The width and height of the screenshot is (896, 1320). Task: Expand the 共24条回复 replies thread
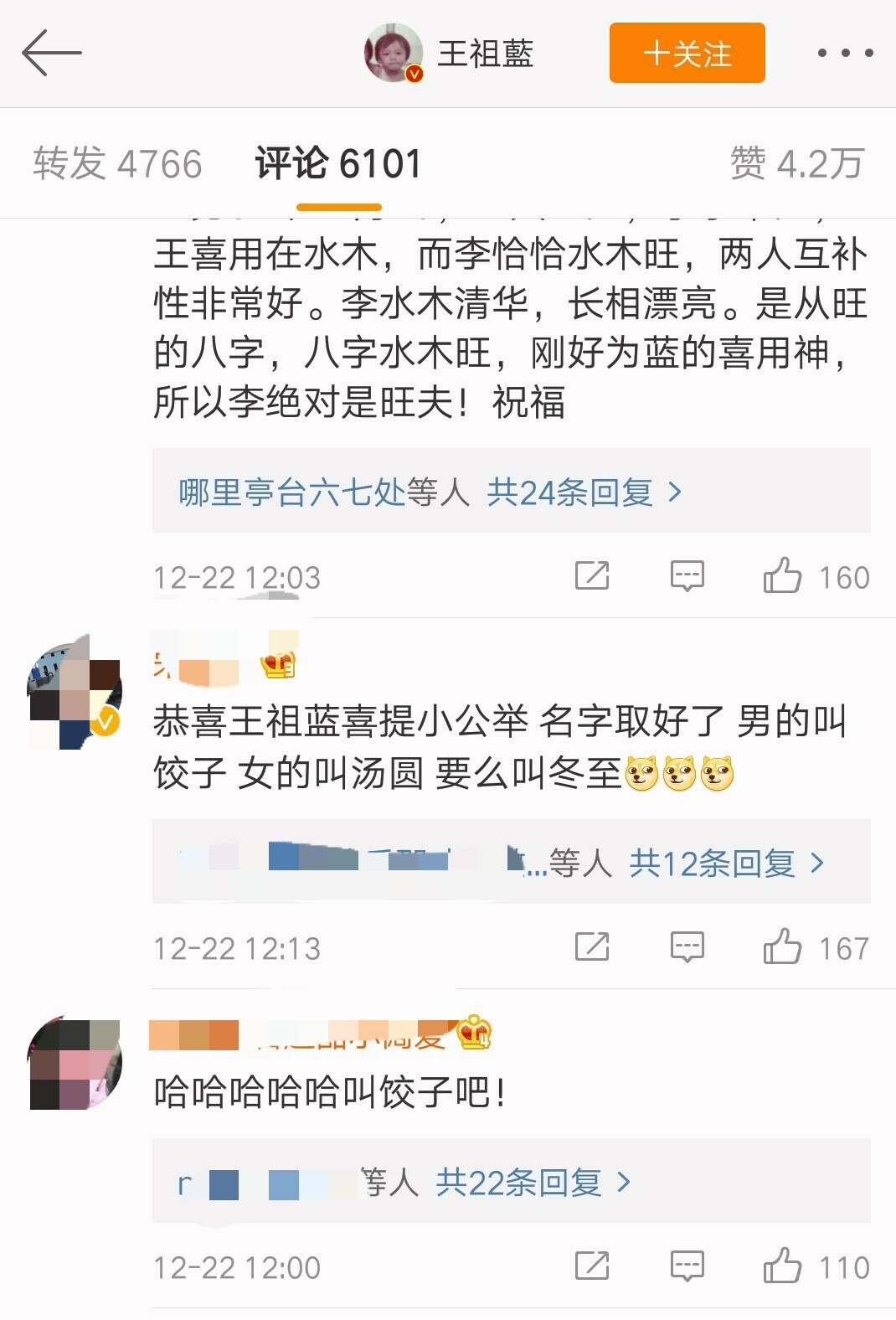click(584, 492)
